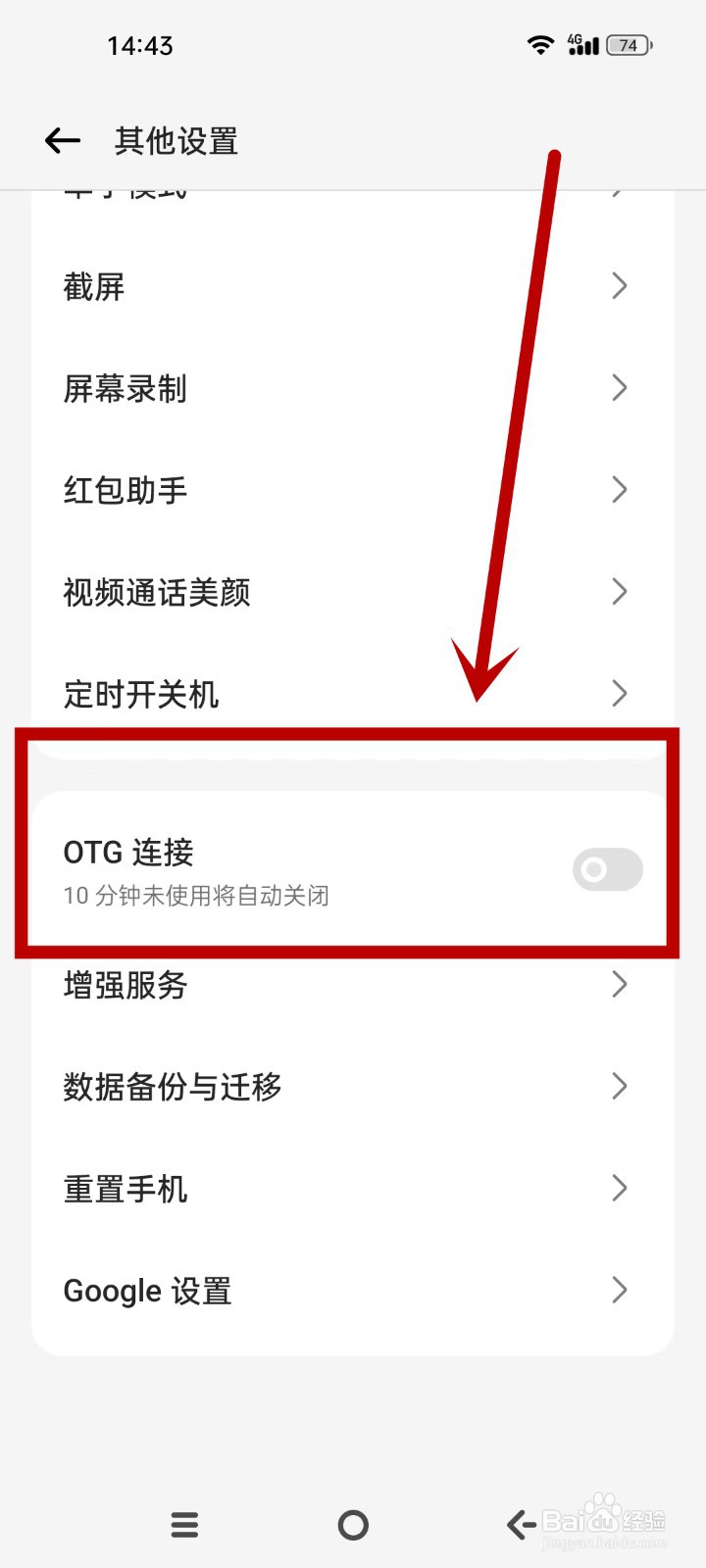Image resolution: width=706 pixels, height=1568 pixels.
Task: Tap the Wi-Fi icon in status bar
Action: pos(540,44)
